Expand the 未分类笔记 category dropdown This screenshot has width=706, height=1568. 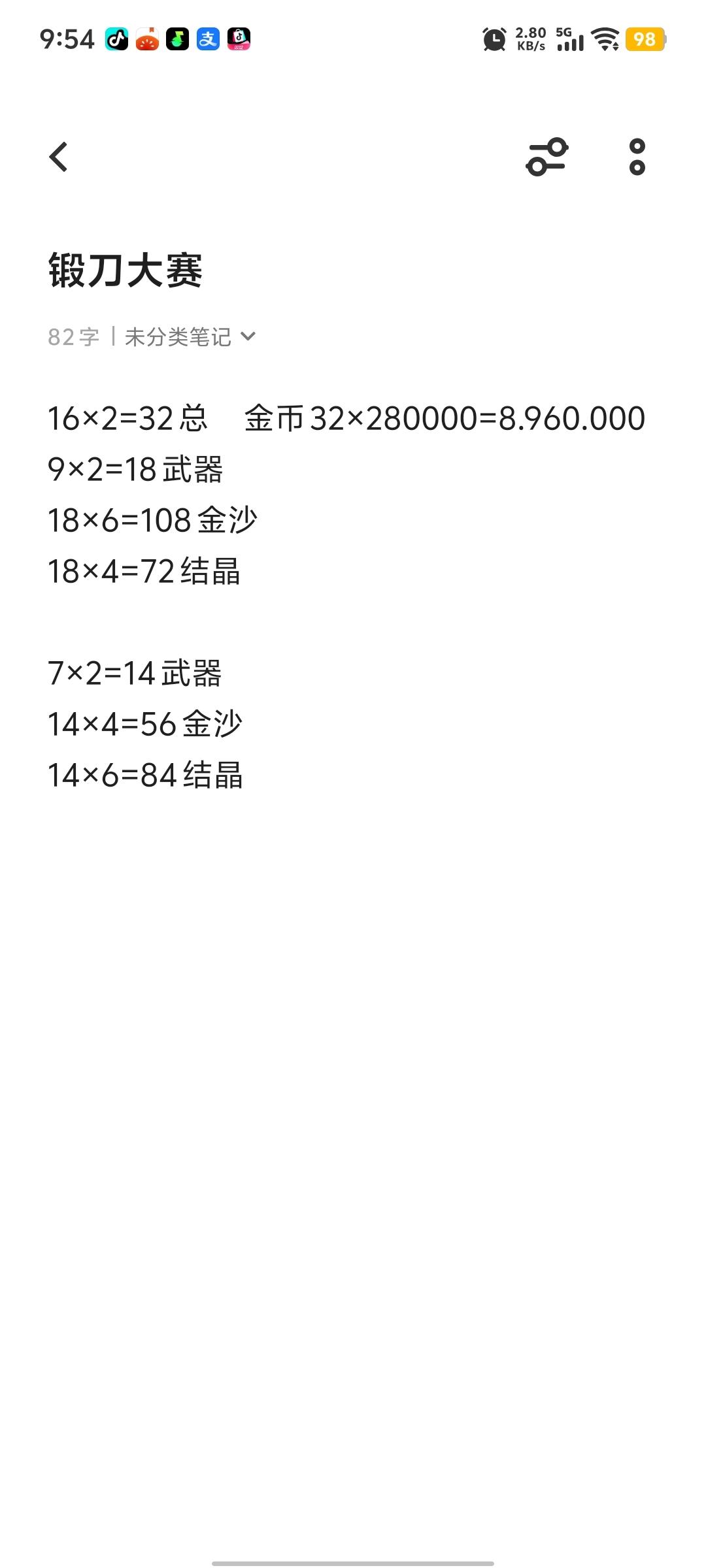tap(190, 337)
